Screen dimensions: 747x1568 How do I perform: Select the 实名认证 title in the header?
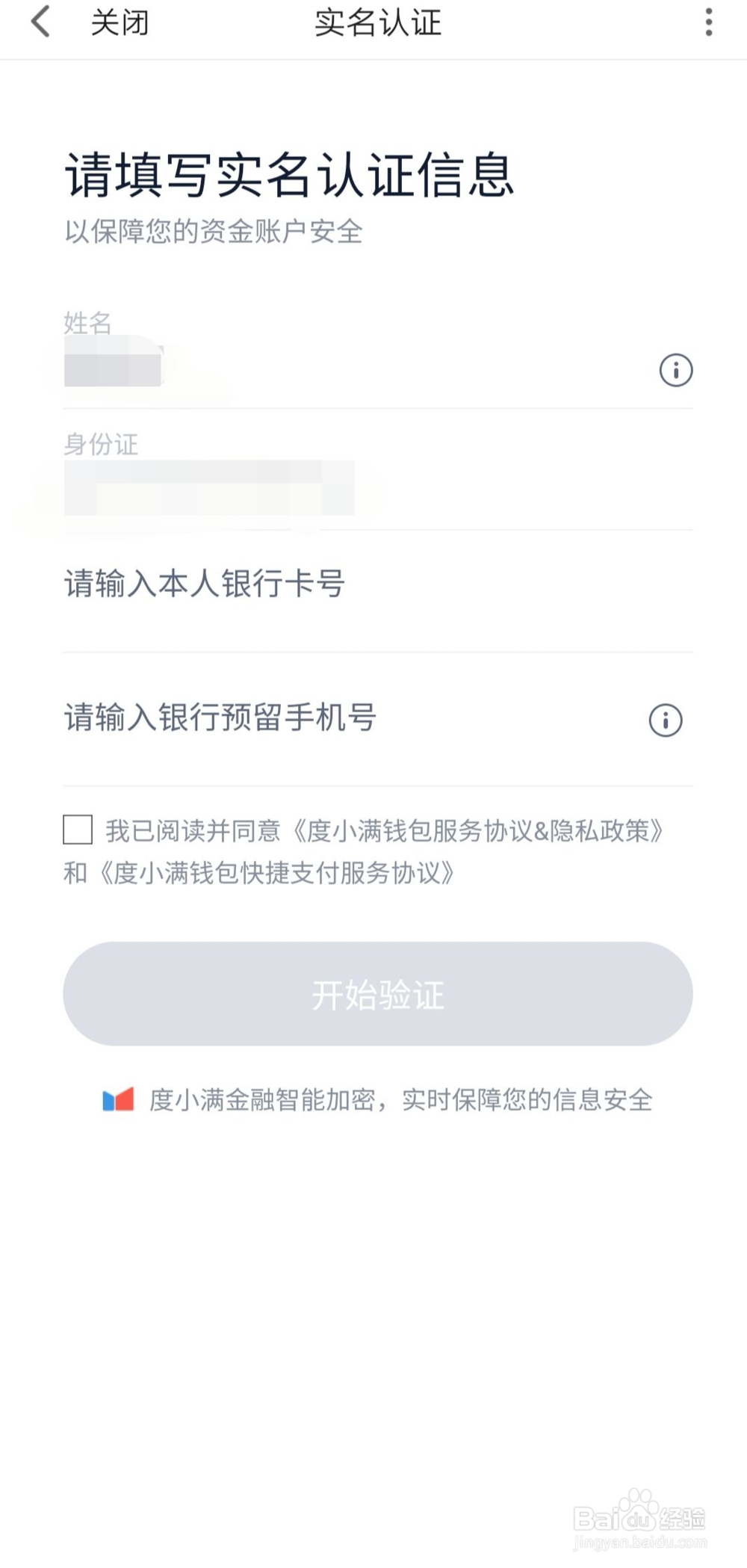[377, 23]
